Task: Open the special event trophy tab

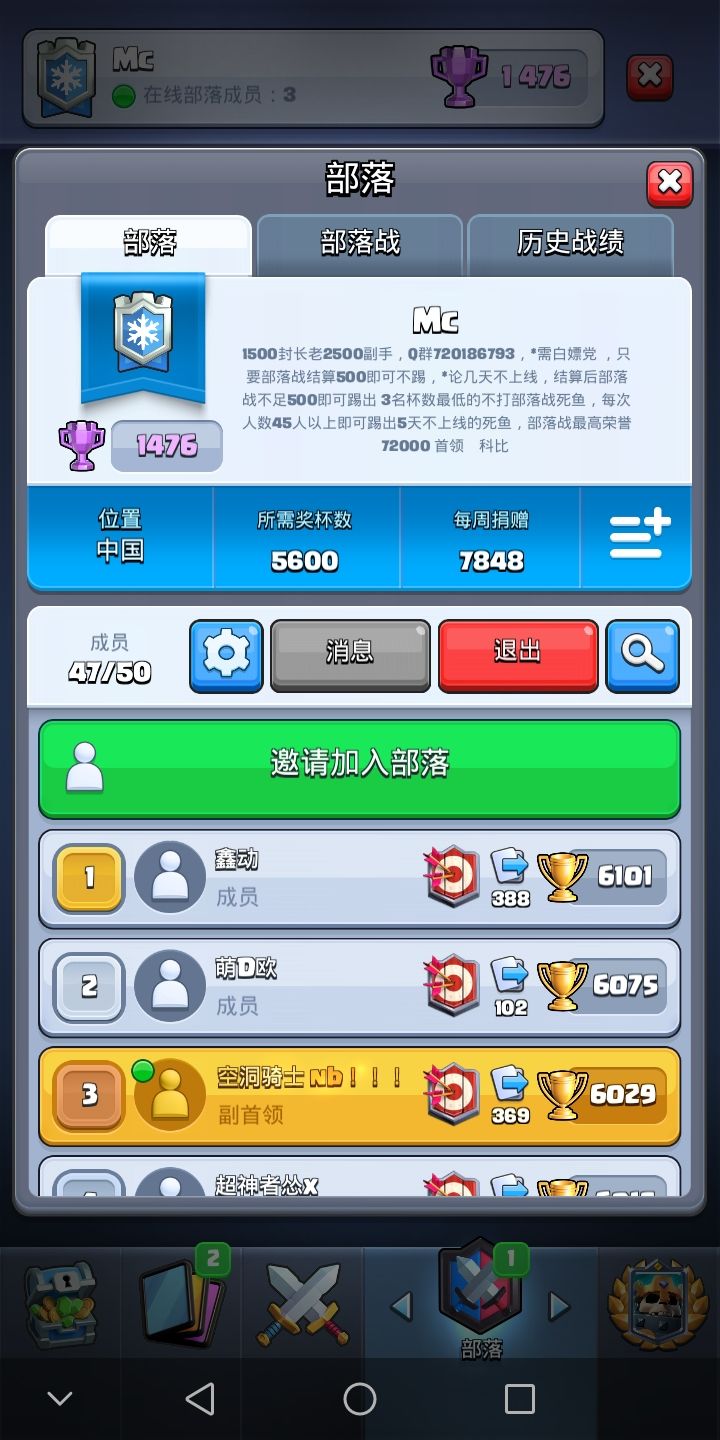Action: (657, 1302)
